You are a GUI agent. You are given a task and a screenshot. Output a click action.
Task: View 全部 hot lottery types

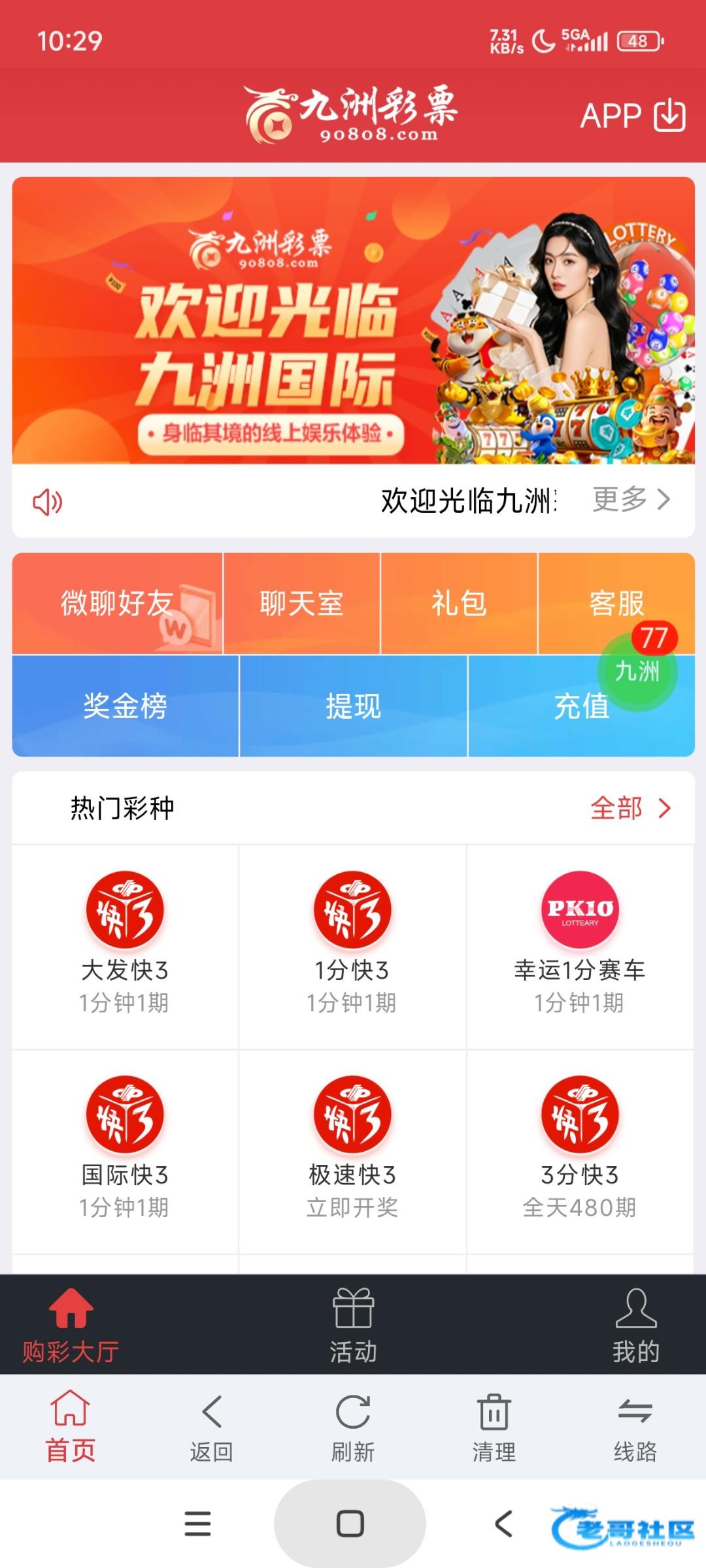631,809
